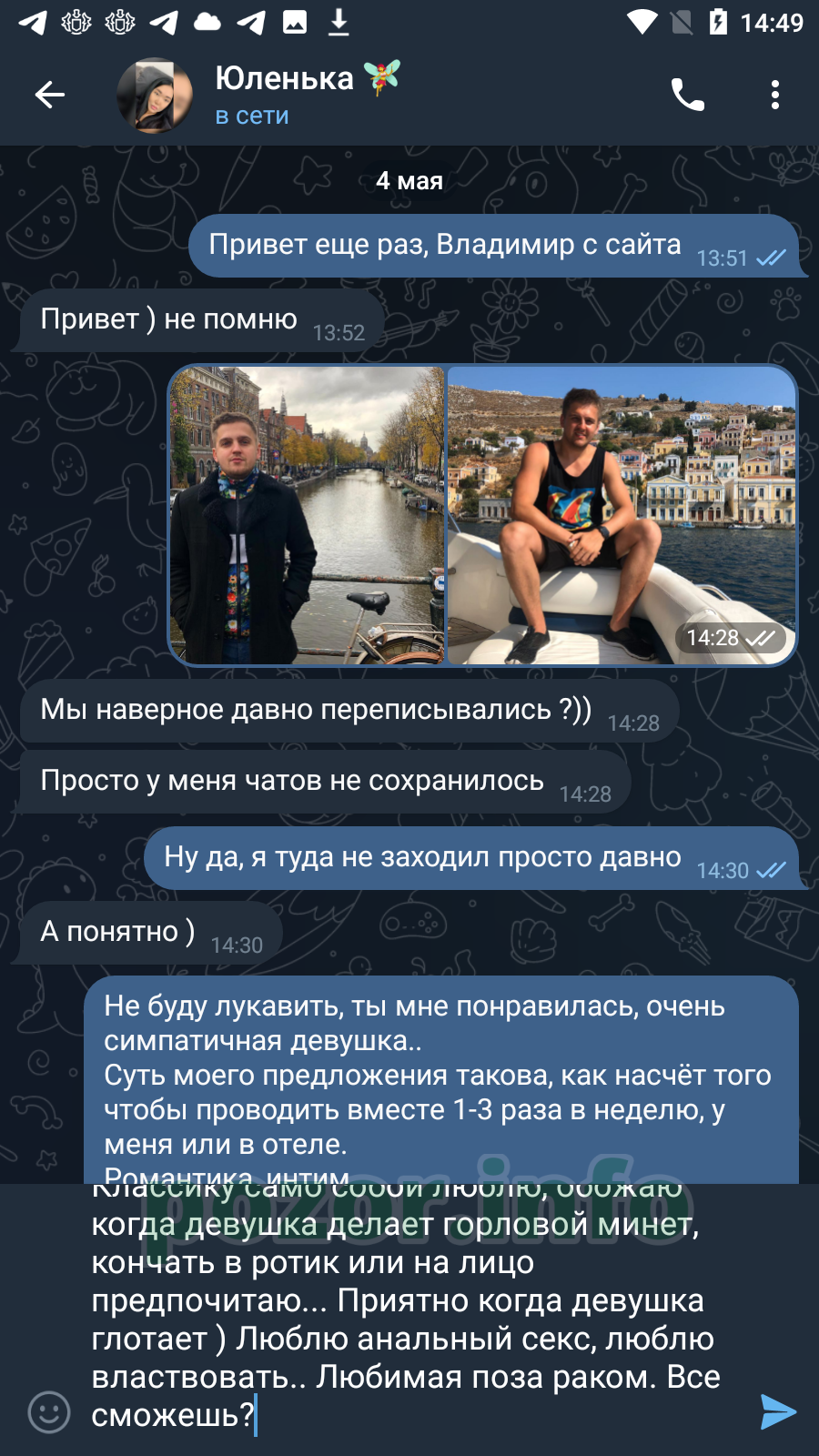Send the typed message
819x1456 pixels.
[777, 1412]
